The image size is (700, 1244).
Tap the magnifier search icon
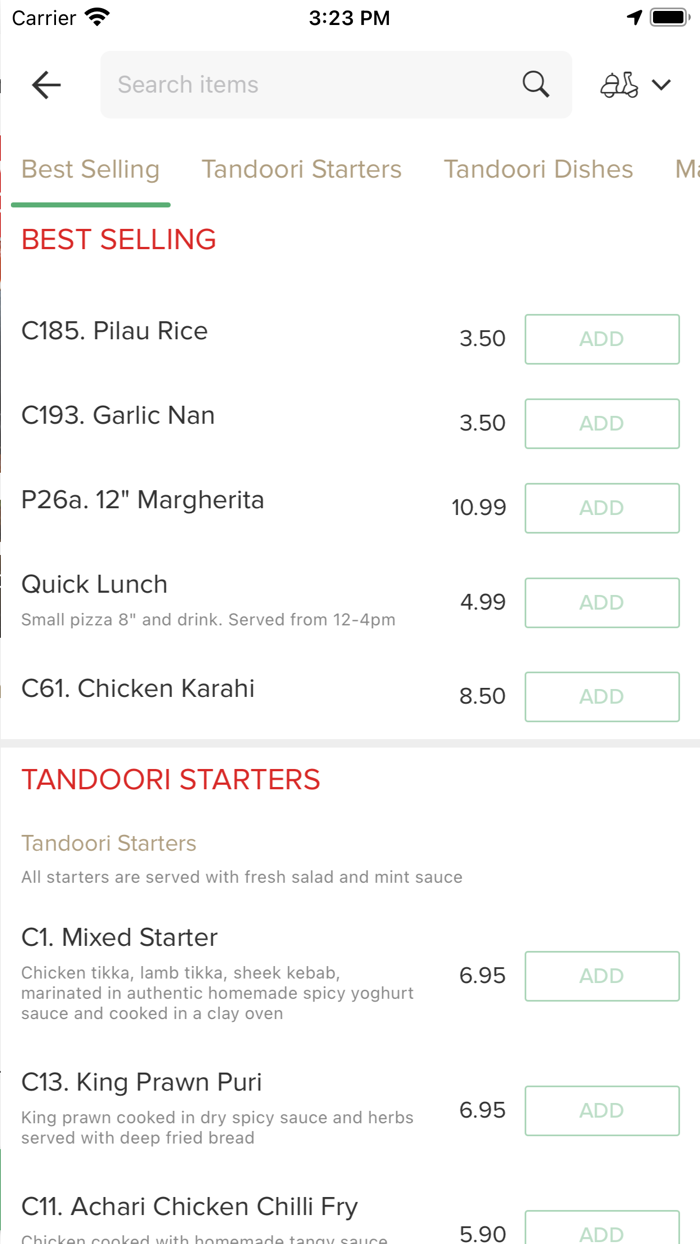[x=536, y=85]
